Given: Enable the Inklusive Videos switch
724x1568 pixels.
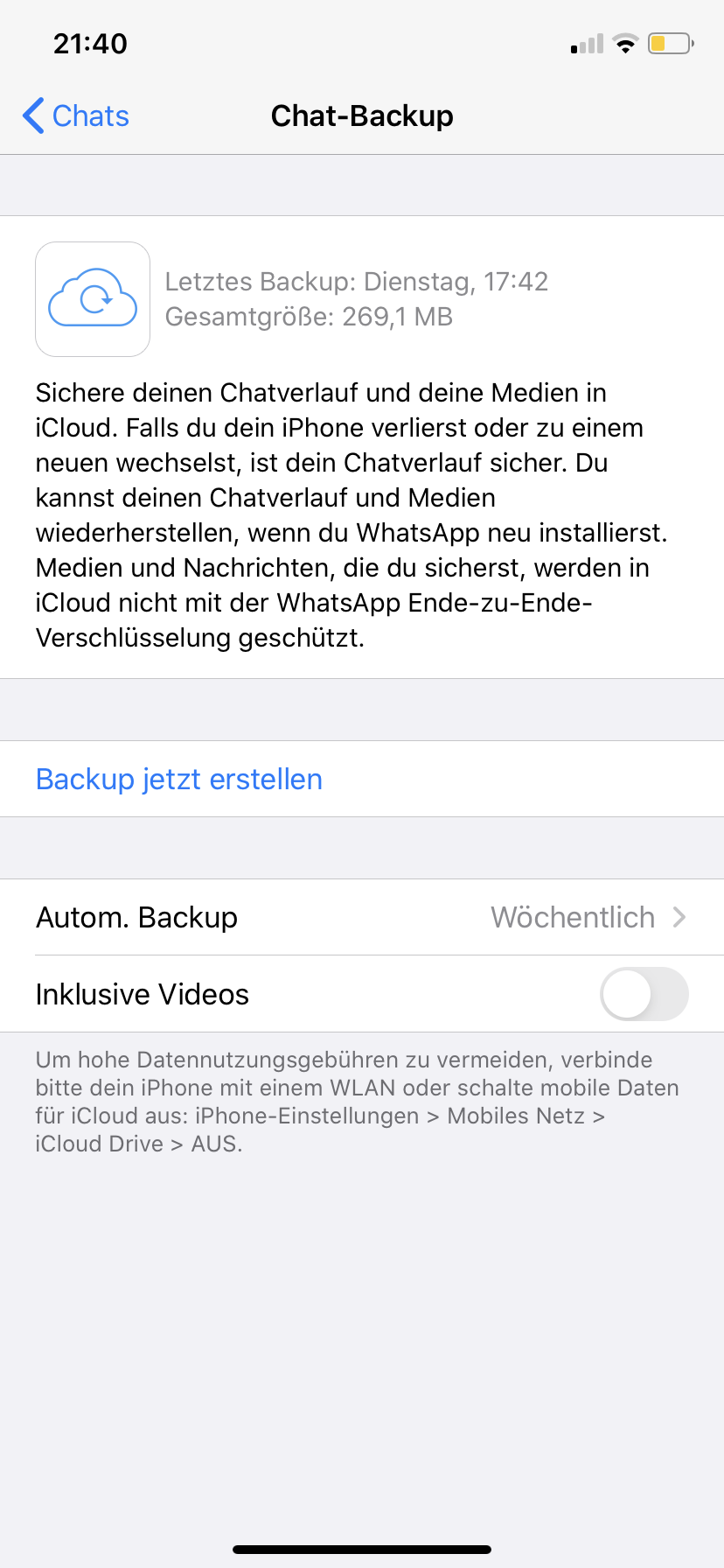Looking at the screenshot, I should [644, 994].
